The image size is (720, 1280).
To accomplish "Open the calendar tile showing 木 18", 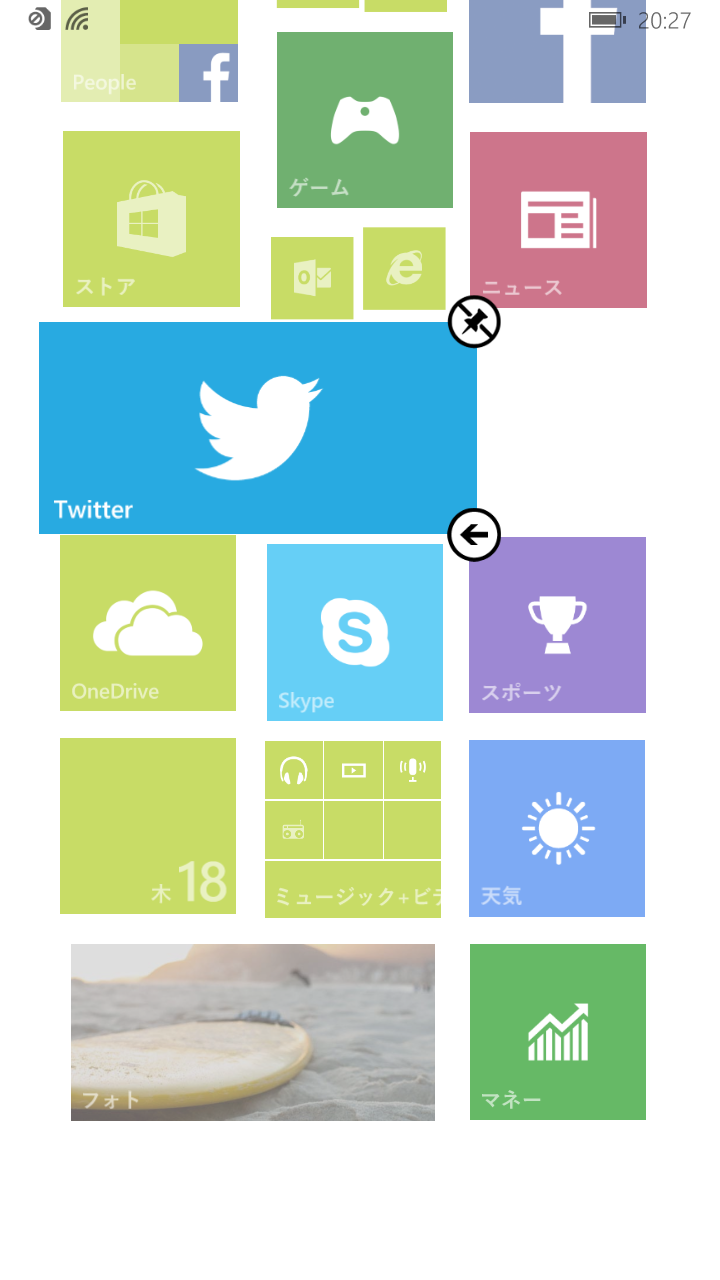I will [148, 826].
